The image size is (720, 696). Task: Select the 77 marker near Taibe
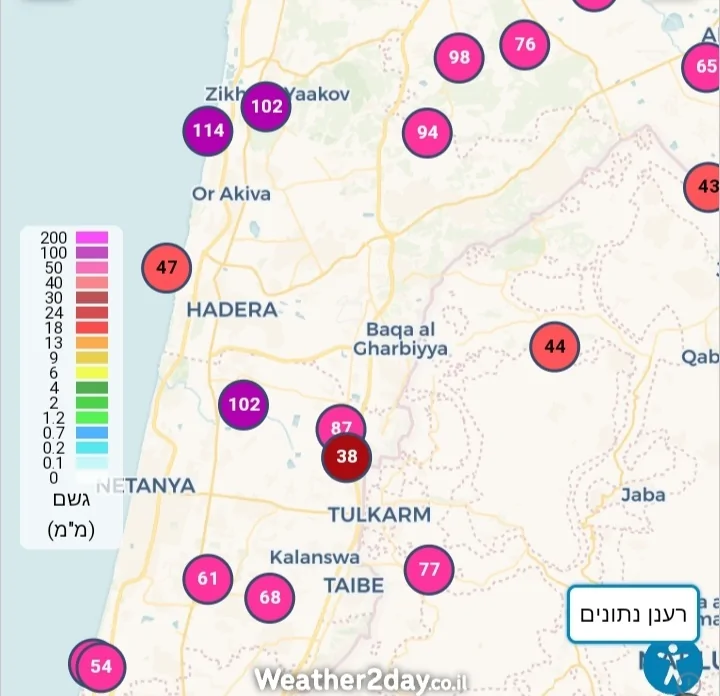pos(429,570)
